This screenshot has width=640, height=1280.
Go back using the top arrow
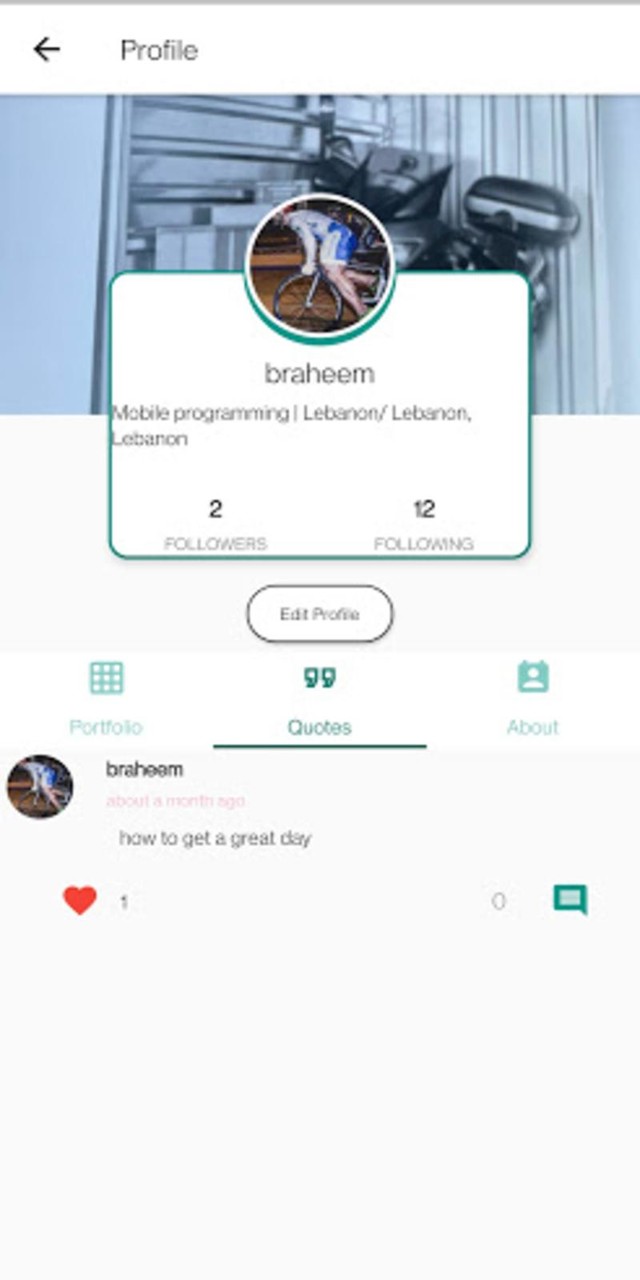(x=46, y=49)
